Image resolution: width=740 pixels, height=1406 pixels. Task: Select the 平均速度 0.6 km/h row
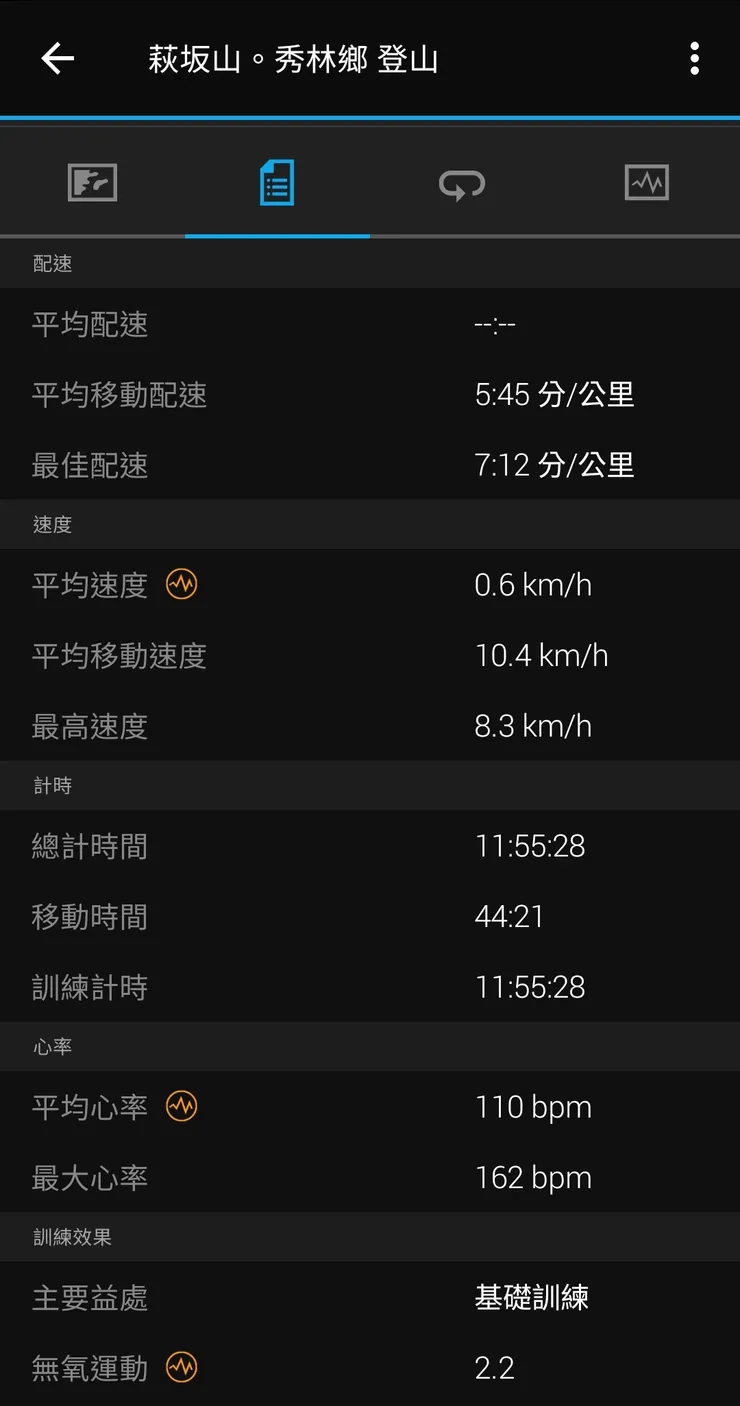(x=370, y=584)
